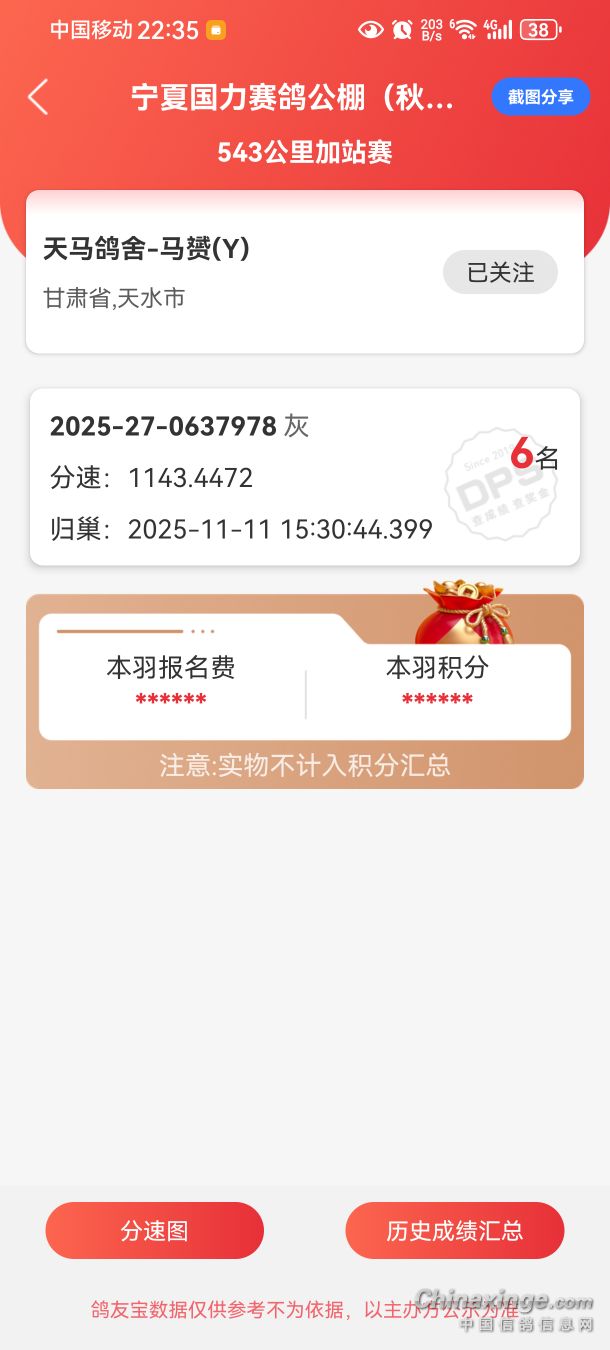Go back using the top-left arrow
This screenshot has height=1350, width=610.
click(38, 97)
